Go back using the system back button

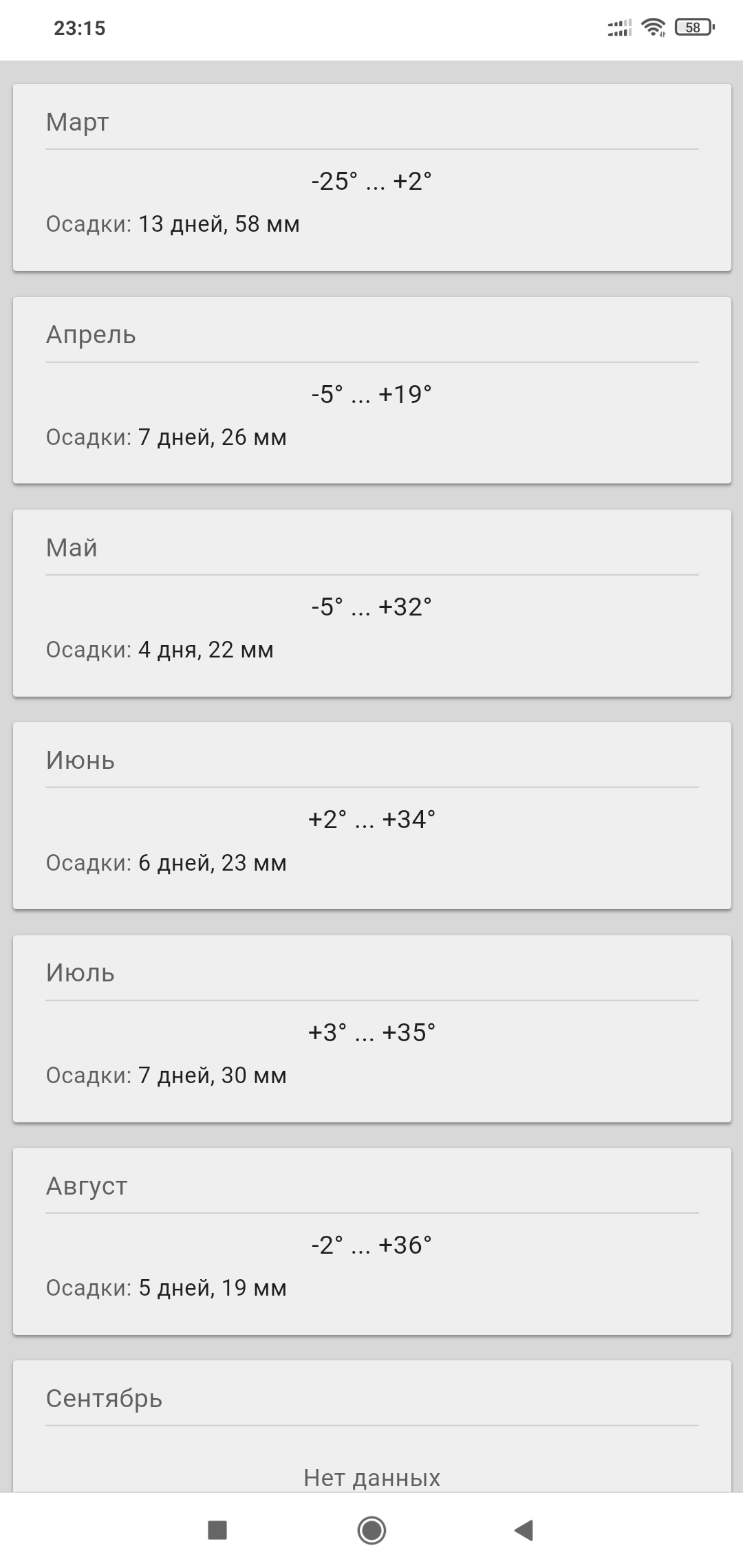(x=524, y=1530)
